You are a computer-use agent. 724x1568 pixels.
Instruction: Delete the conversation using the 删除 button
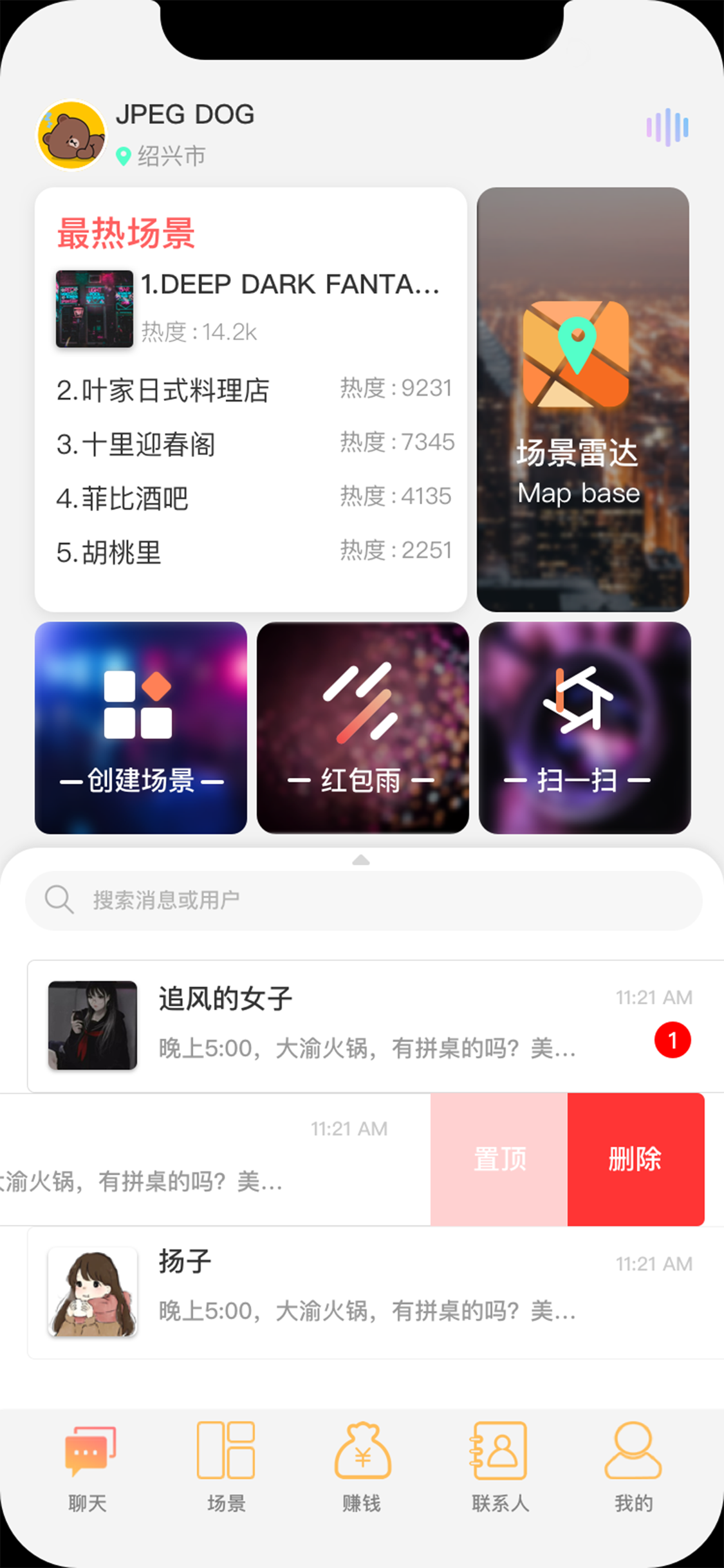[x=635, y=1159]
